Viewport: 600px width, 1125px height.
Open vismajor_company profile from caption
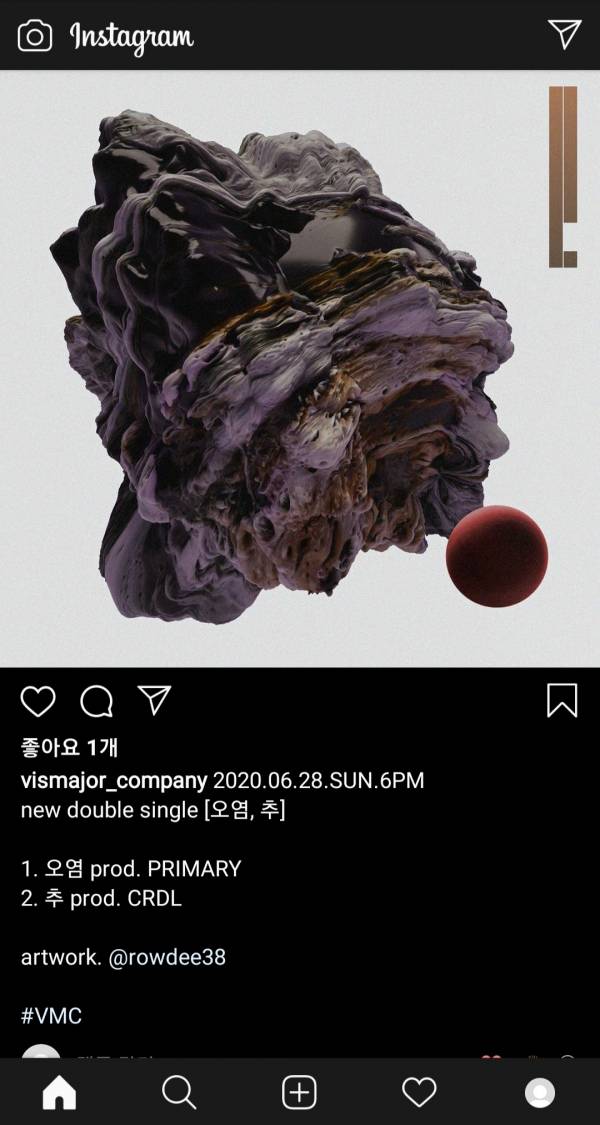(x=114, y=780)
